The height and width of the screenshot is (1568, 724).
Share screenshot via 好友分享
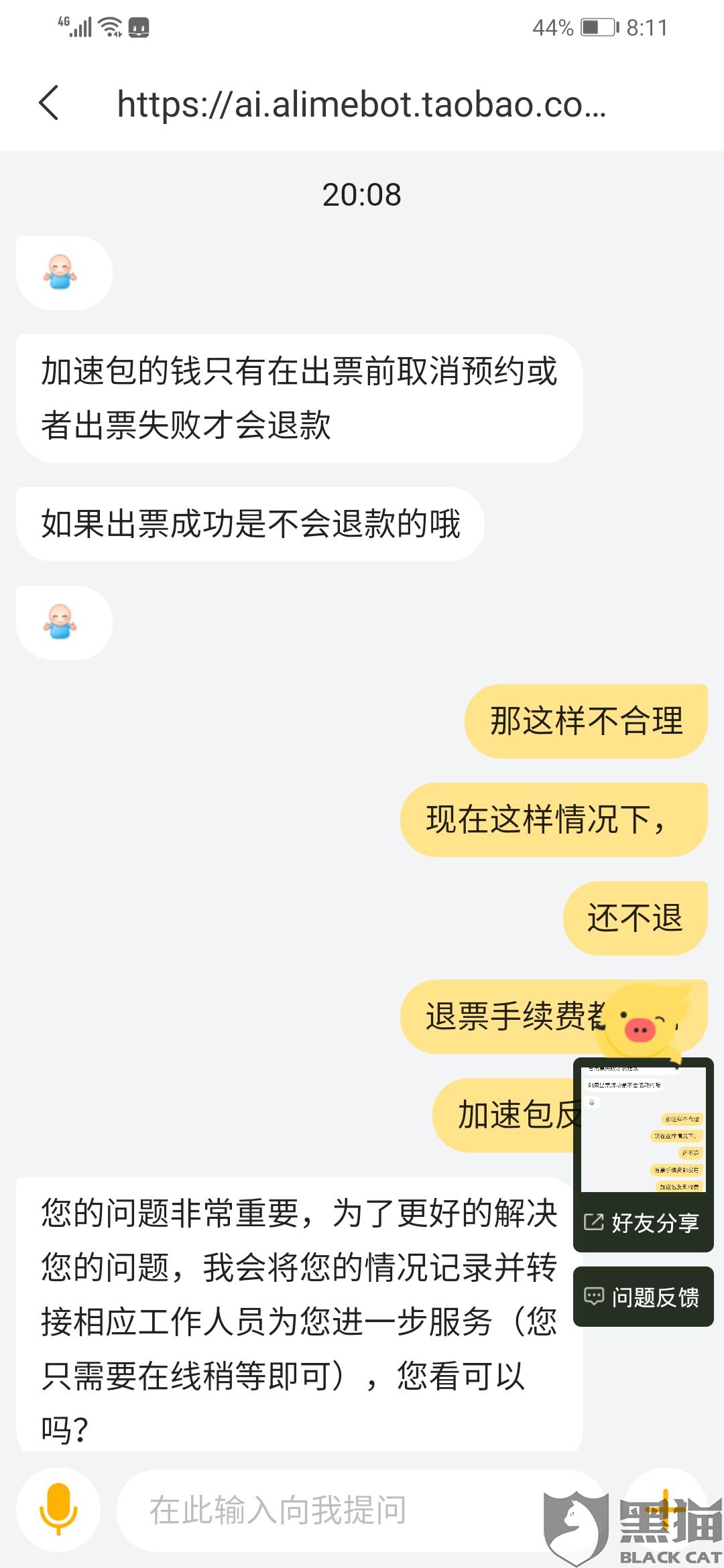644,1222
